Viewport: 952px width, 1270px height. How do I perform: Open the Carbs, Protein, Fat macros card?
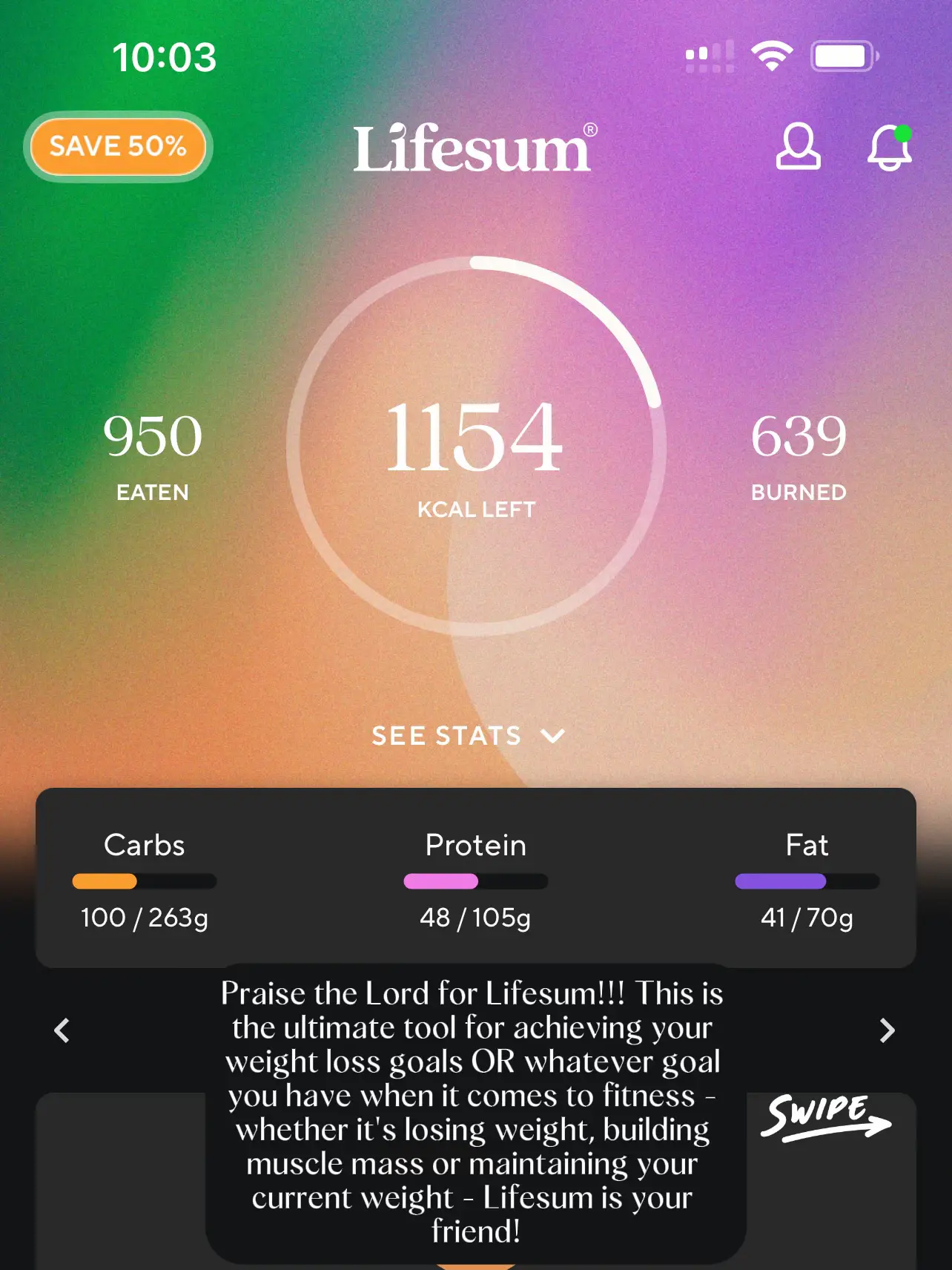point(476,878)
